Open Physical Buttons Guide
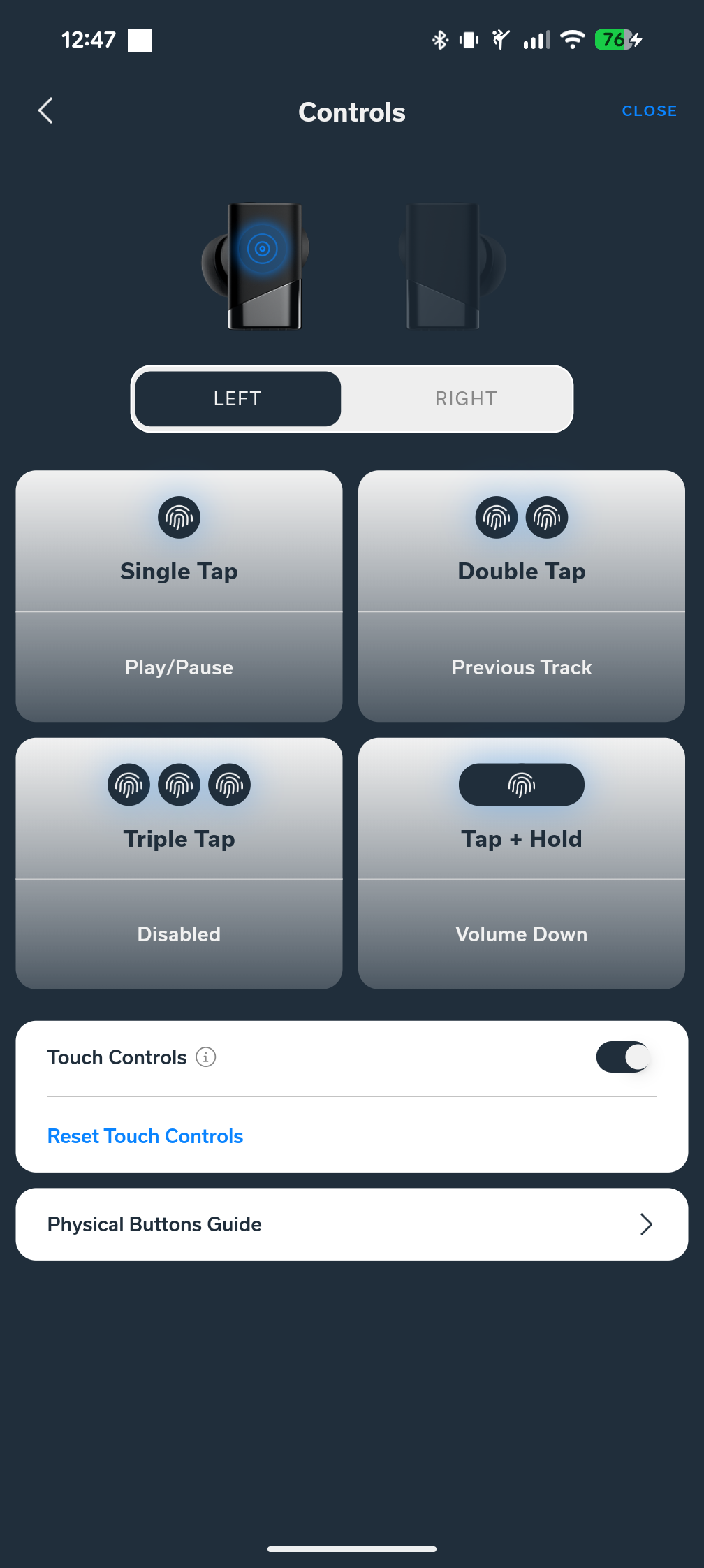This screenshot has height=1568, width=704. pyautogui.click(x=351, y=1224)
